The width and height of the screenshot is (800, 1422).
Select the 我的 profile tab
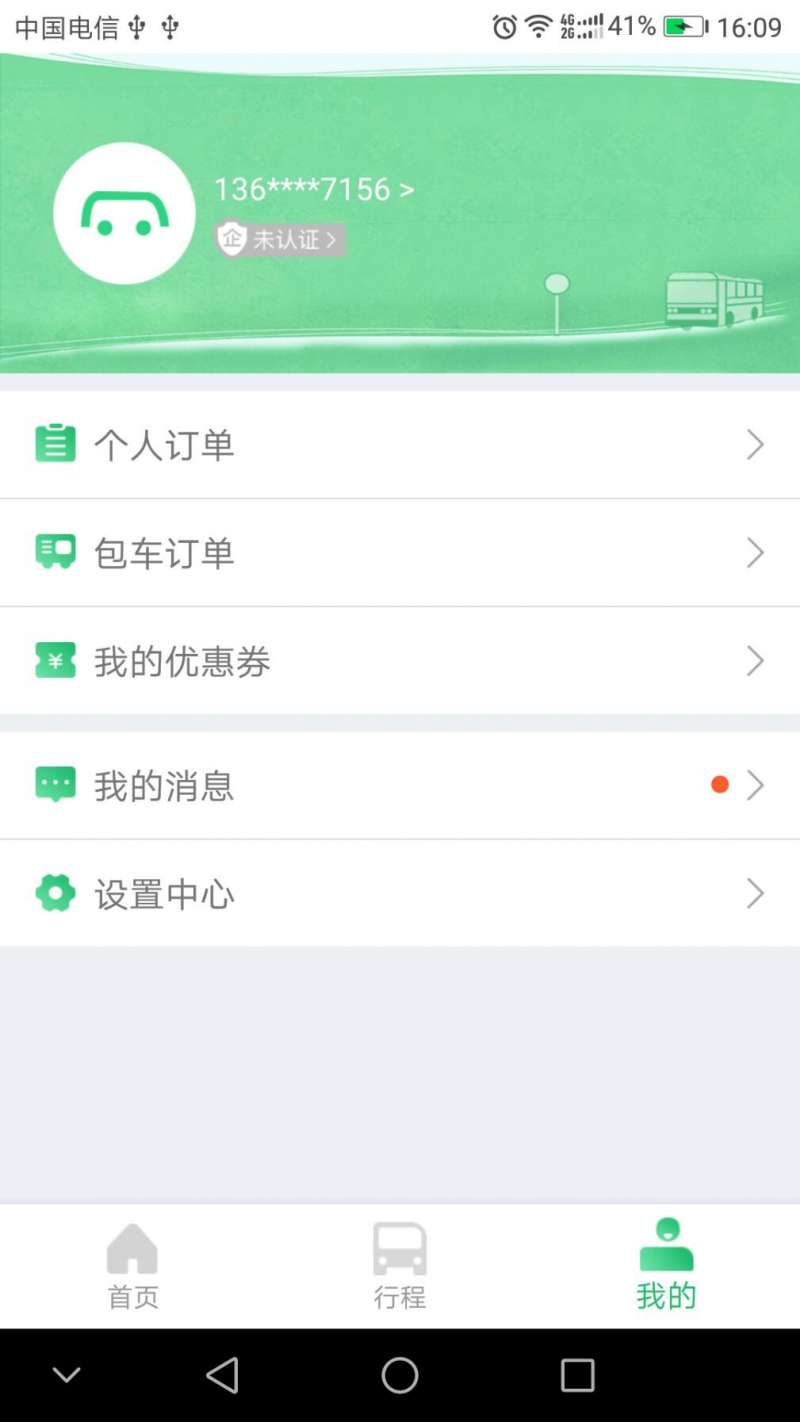click(666, 1266)
